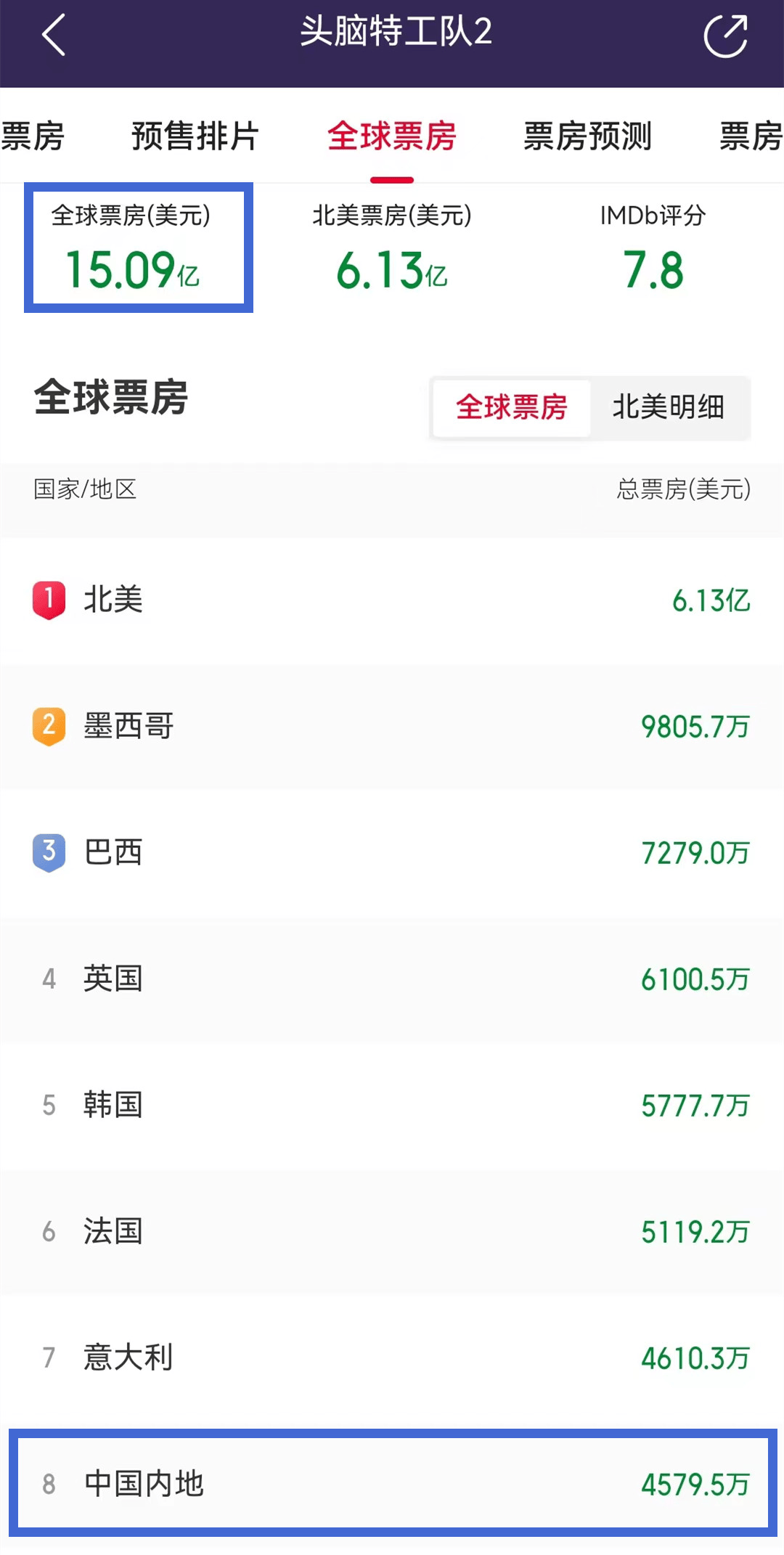This screenshot has height=1555, width=784.
Task: Switch to the 预售排片 tab
Action: point(195,136)
